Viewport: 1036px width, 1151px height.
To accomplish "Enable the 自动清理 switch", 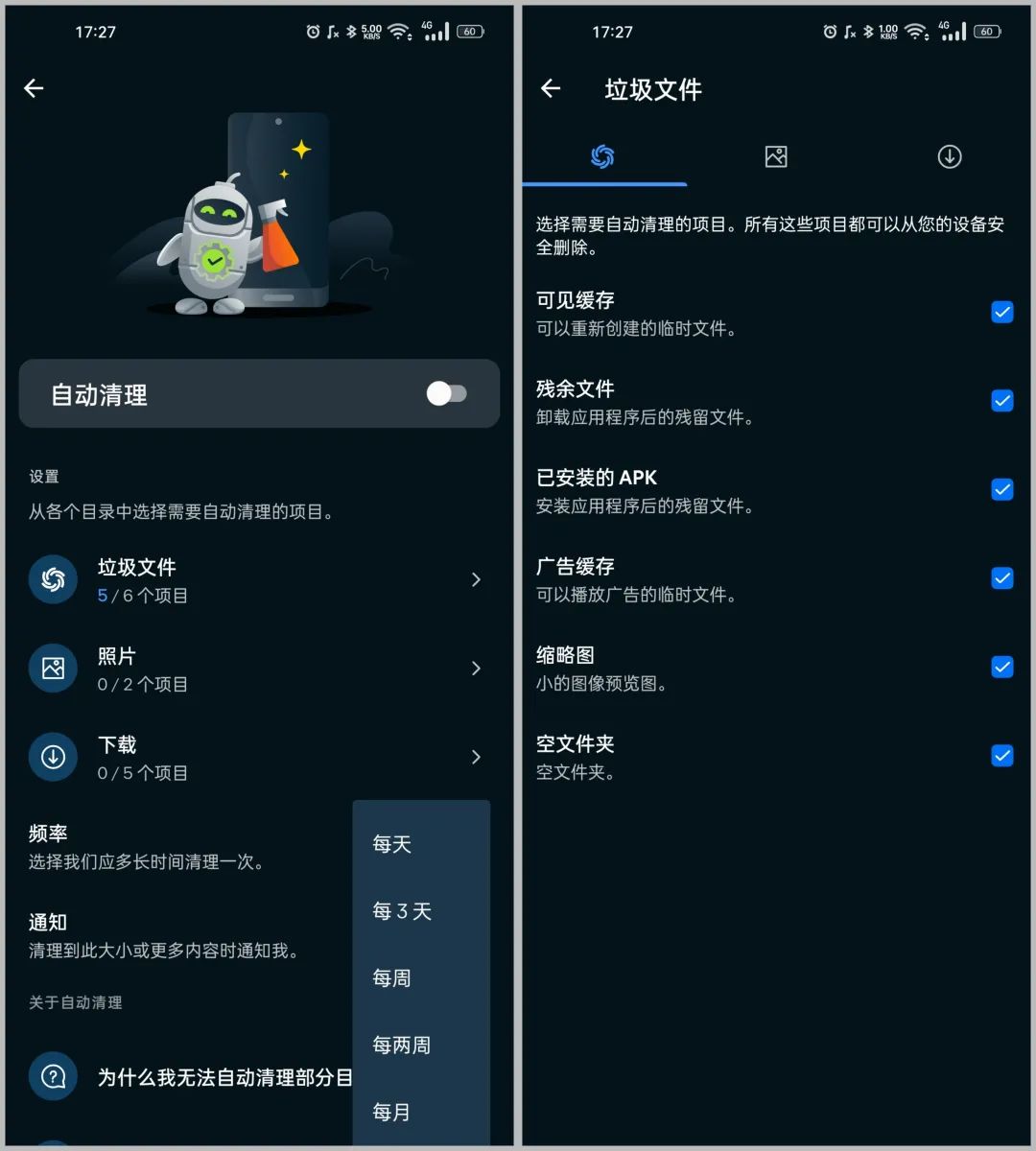I will point(446,394).
